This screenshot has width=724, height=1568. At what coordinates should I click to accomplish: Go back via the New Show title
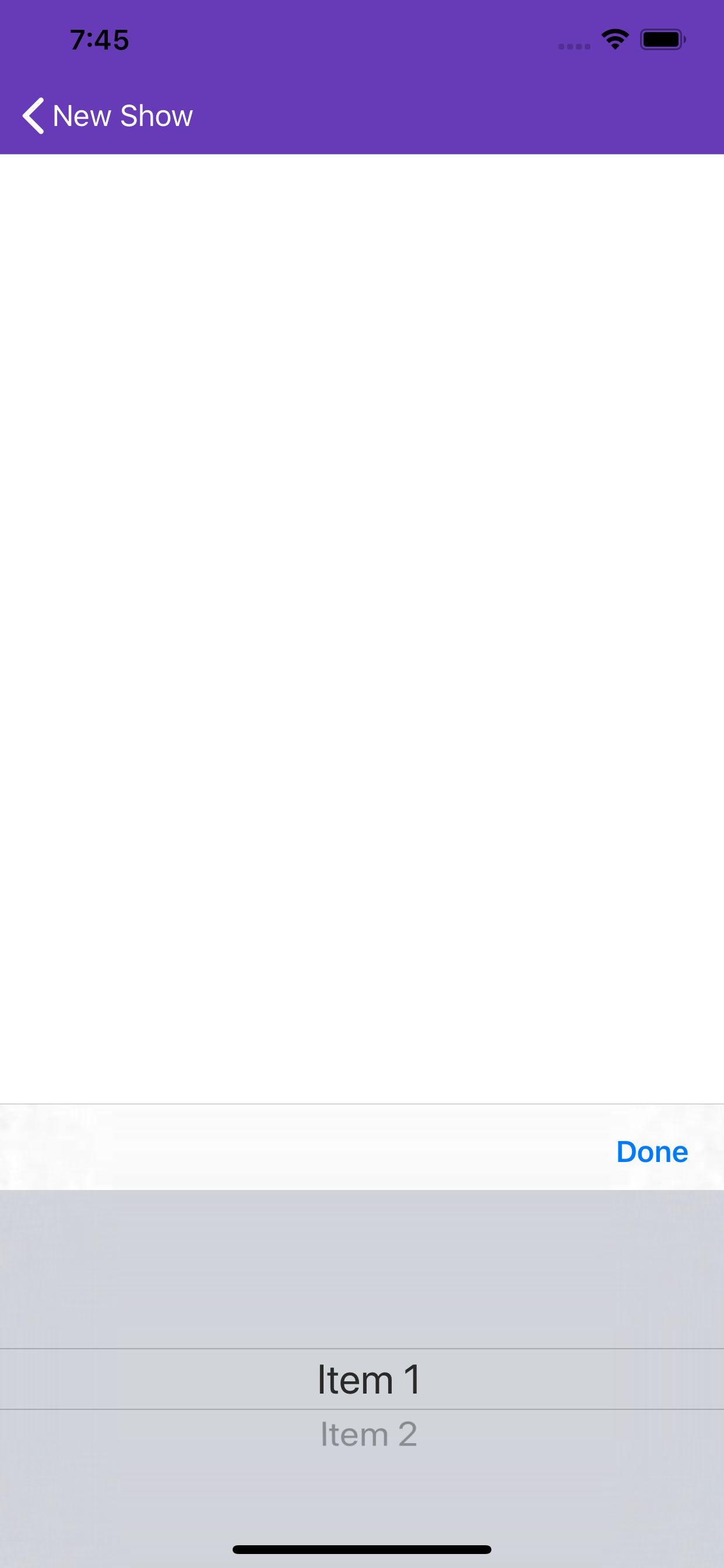click(122, 116)
